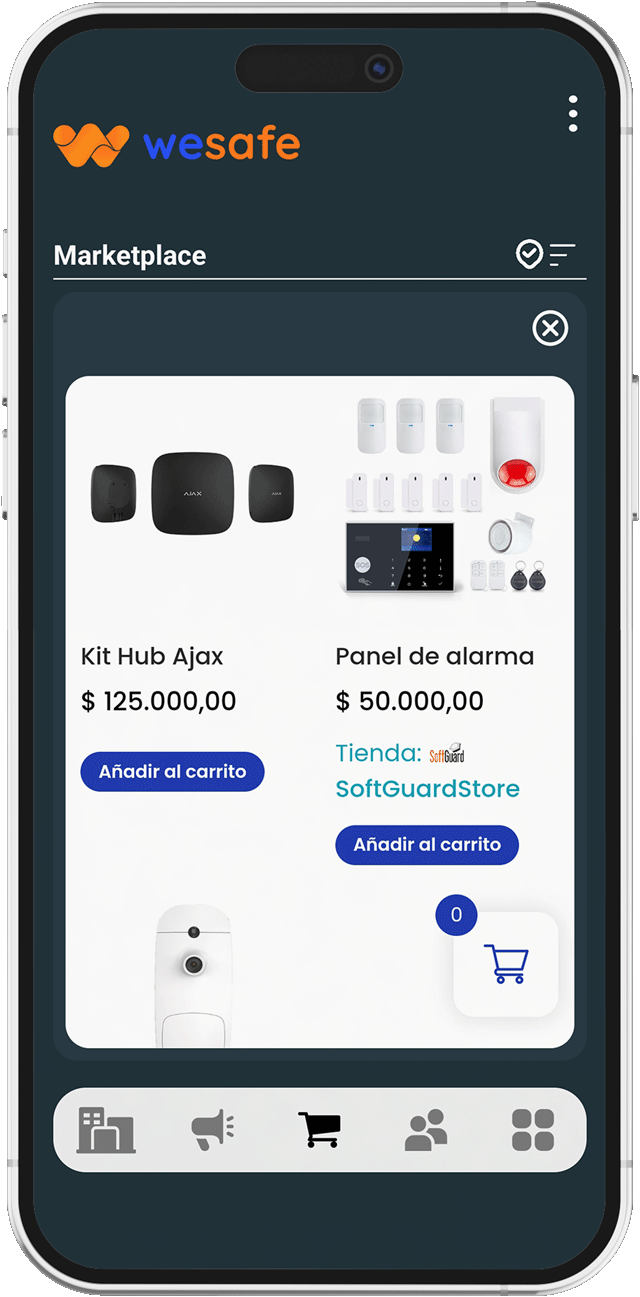Close the product listing panel
Image resolution: width=640 pixels, height=1297 pixels.
pos(550,328)
